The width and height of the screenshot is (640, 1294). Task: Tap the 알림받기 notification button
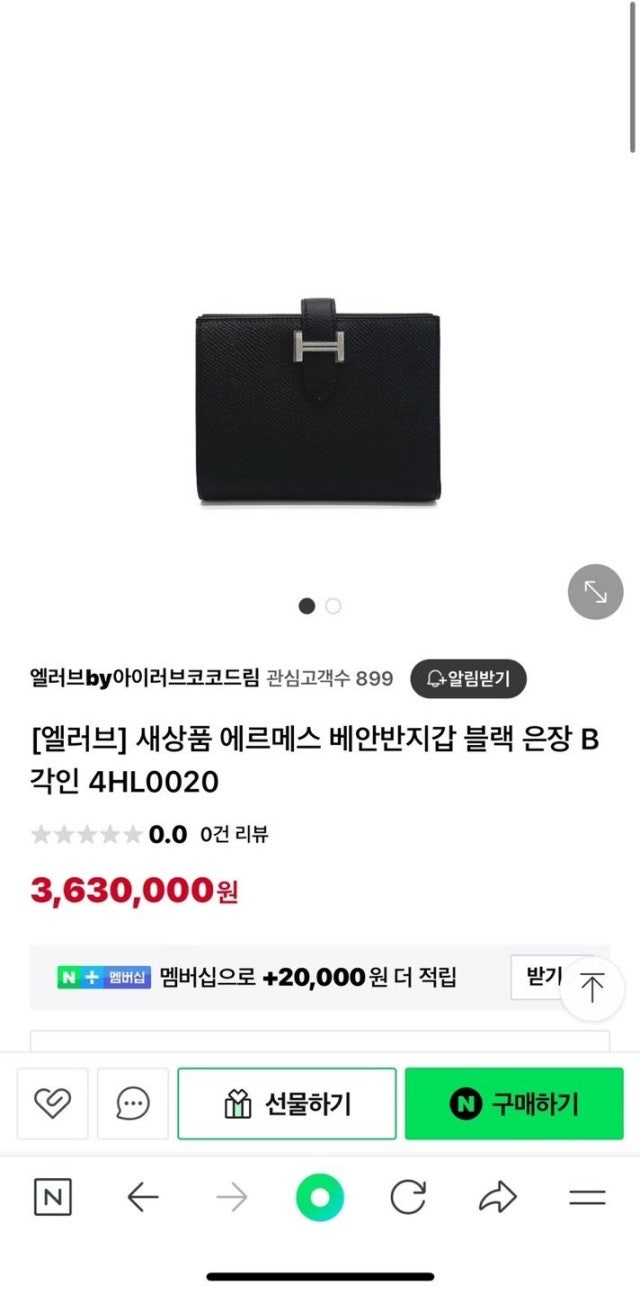click(x=468, y=678)
